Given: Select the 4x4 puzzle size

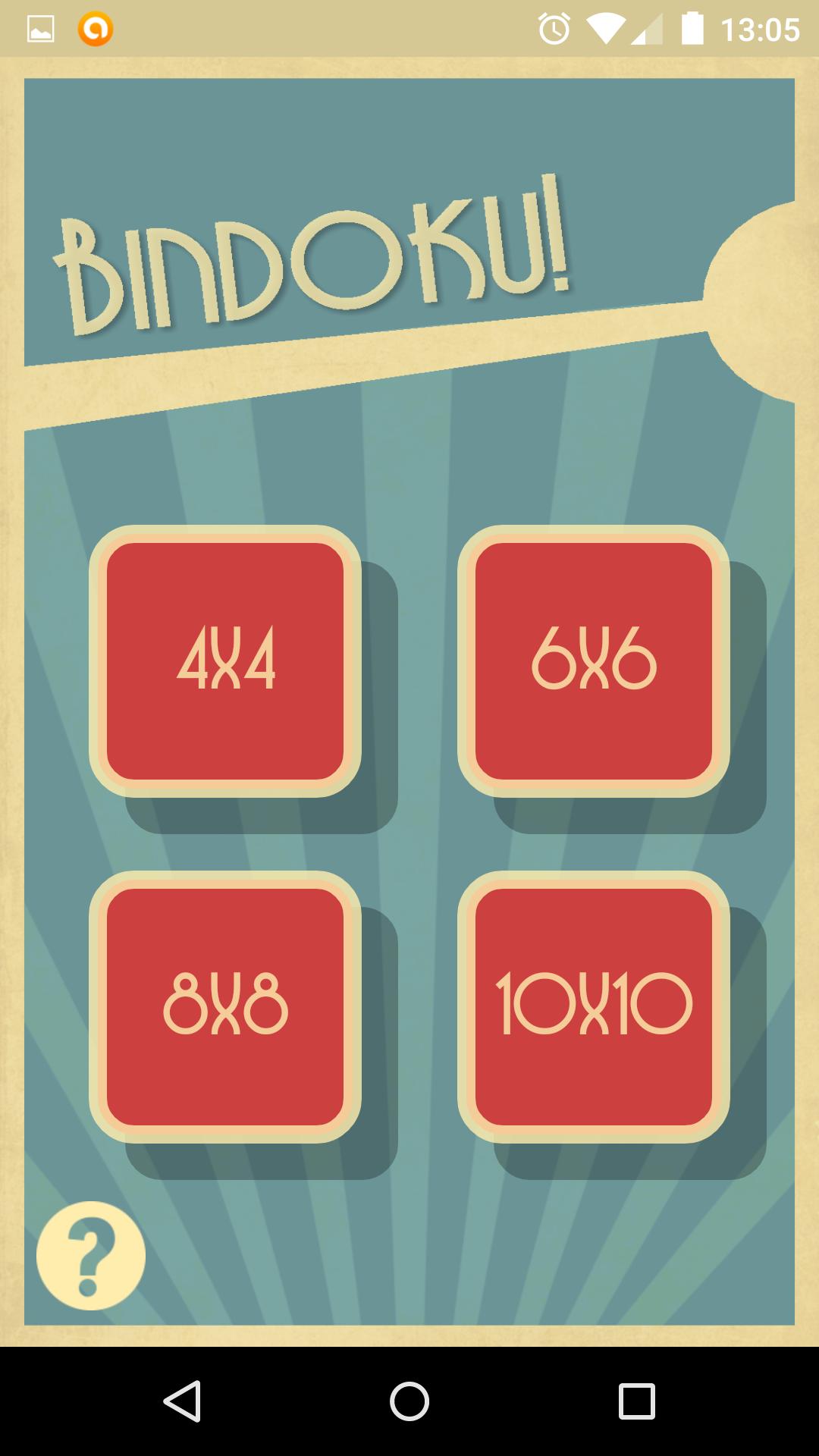Looking at the screenshot, I should pyautogui.click(x=225, y=661).
